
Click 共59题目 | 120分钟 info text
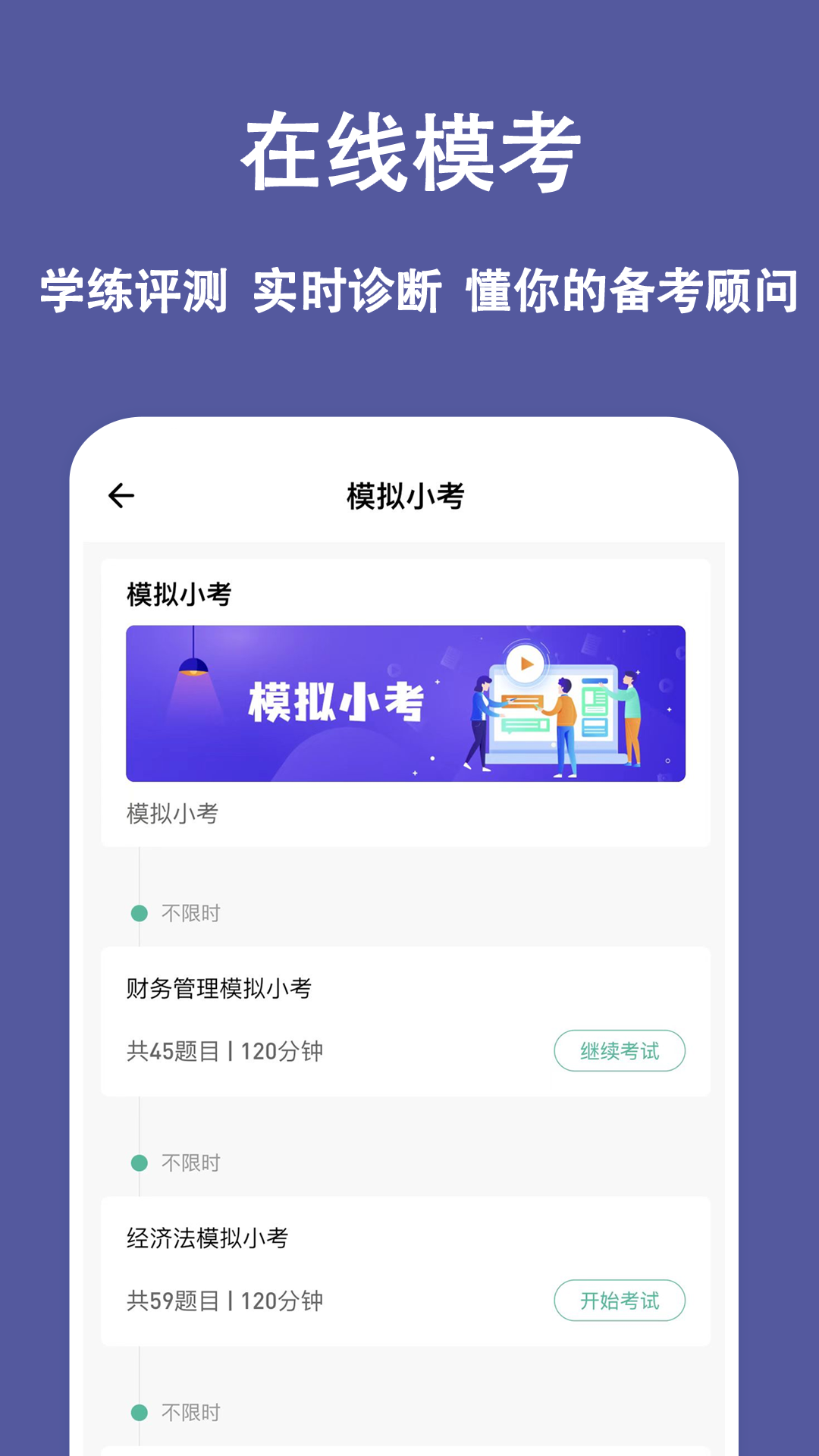(224, 1298)
